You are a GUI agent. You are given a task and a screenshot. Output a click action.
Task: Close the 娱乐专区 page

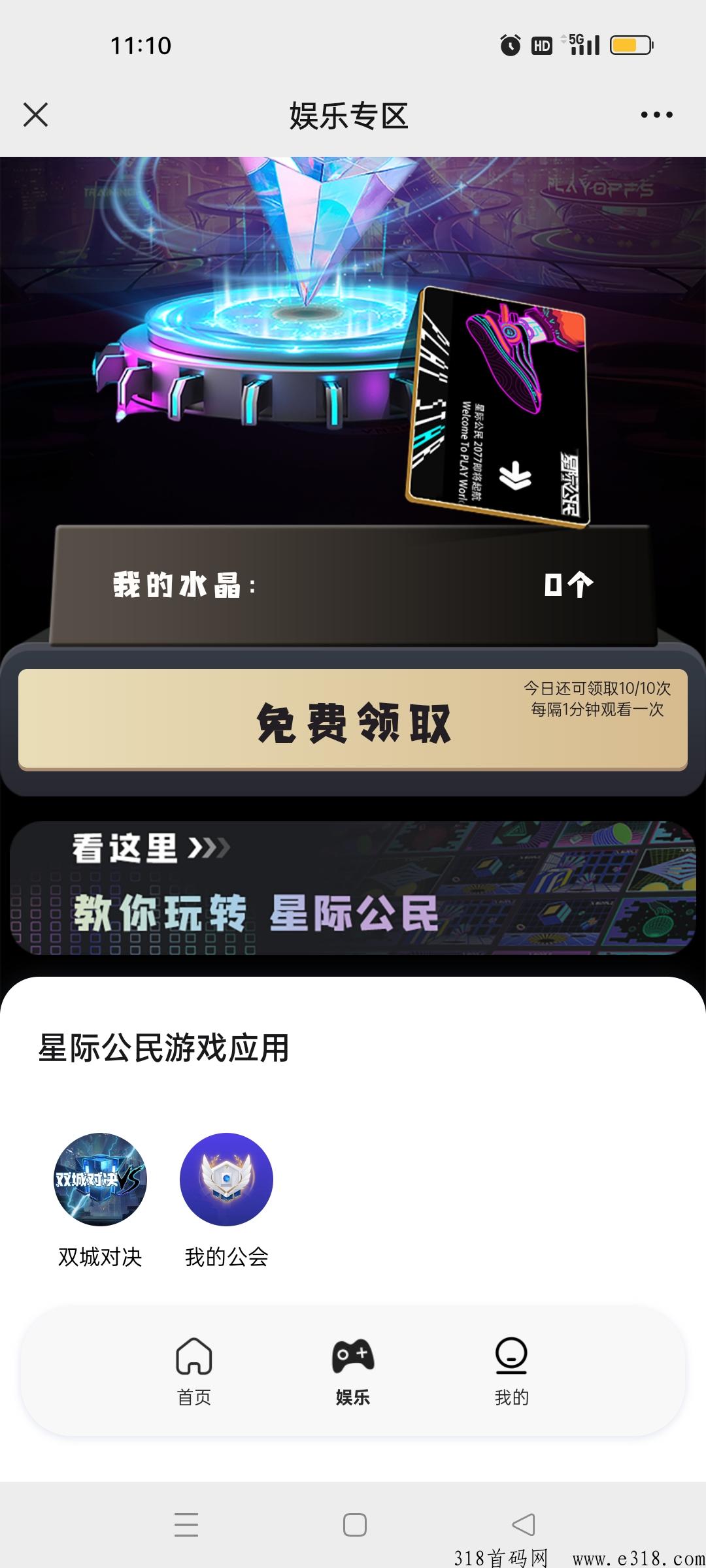(x=35, y=115)
